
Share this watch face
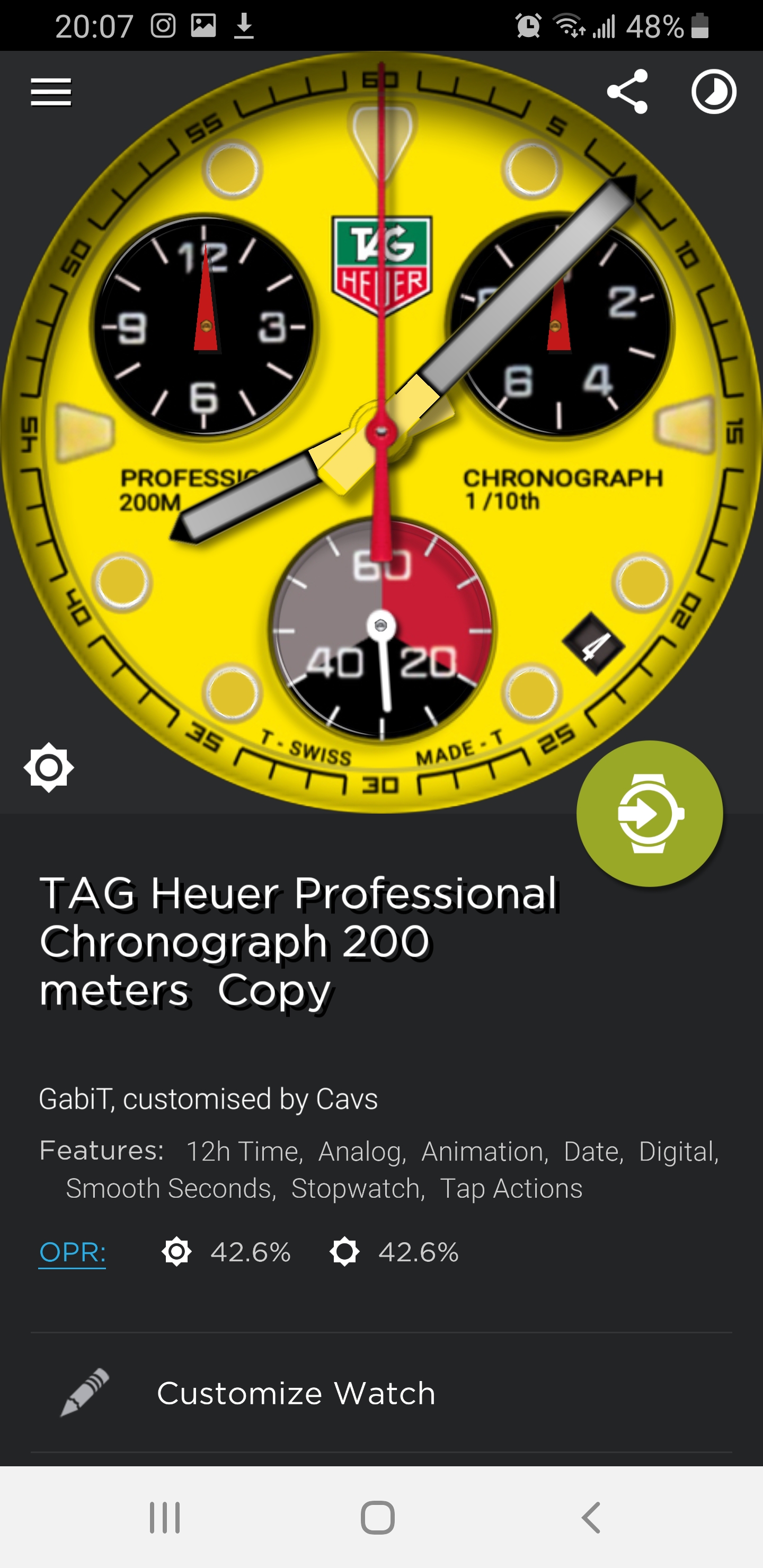click(627, 92)
